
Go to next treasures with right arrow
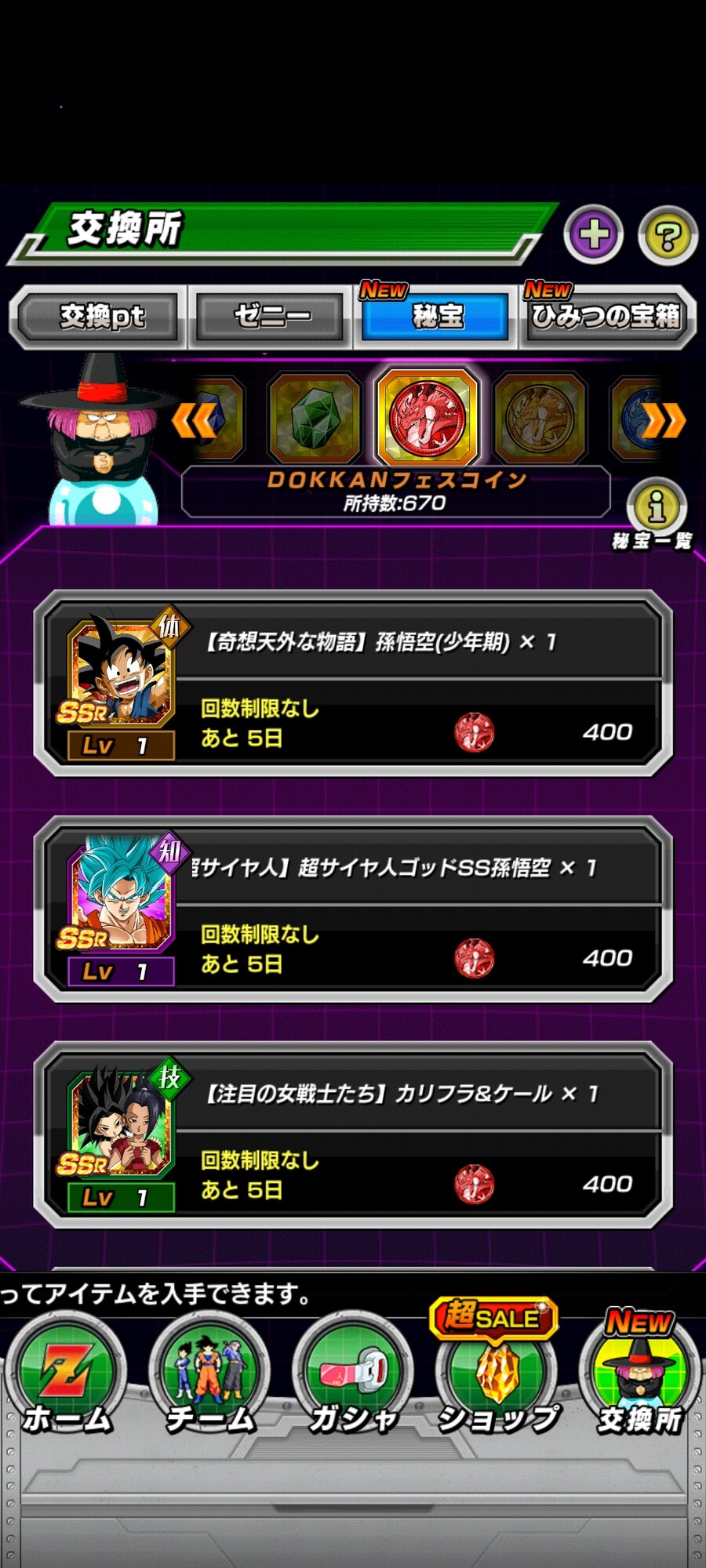pos(664,421)
